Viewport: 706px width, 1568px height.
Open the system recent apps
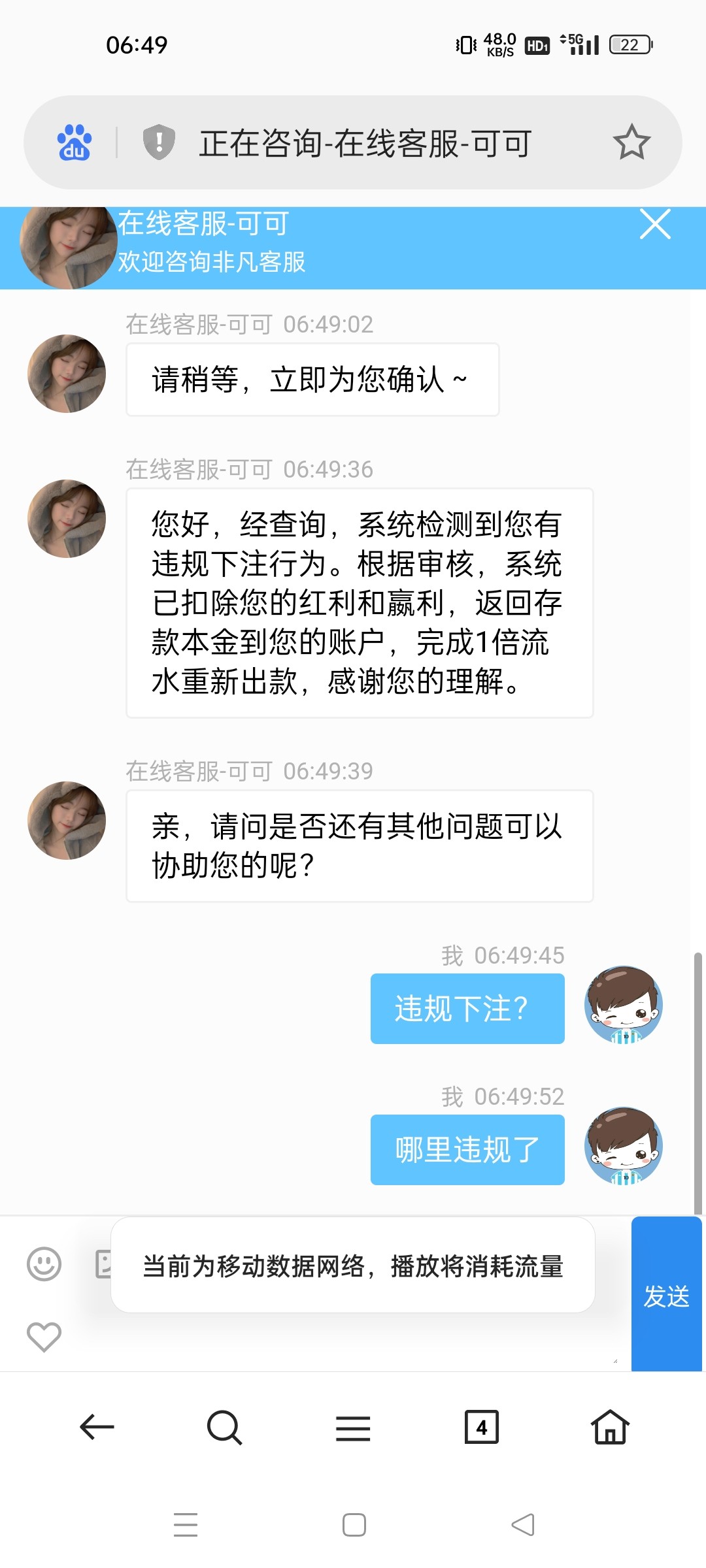[x=186, y=1525]
